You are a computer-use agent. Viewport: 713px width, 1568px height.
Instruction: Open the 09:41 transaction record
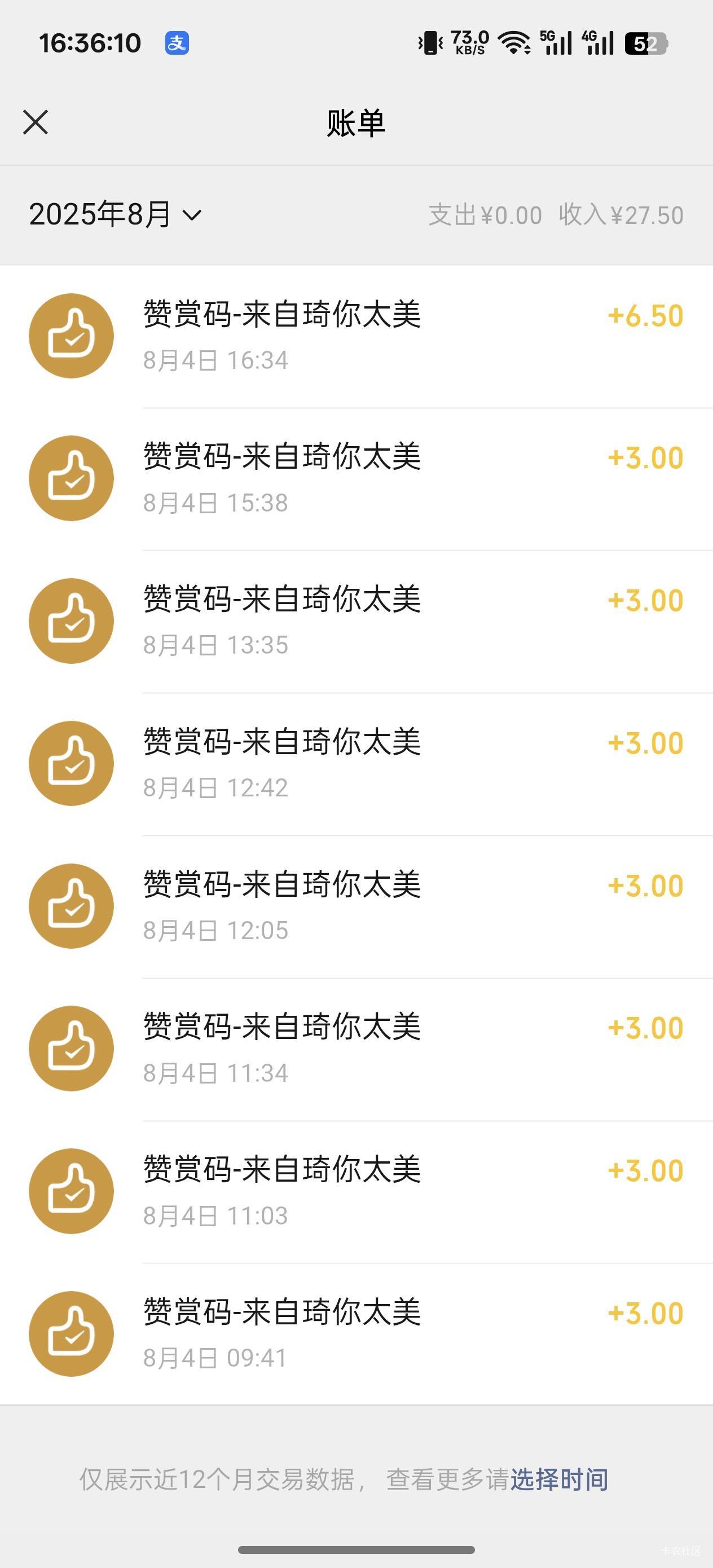click(356, 1334)
